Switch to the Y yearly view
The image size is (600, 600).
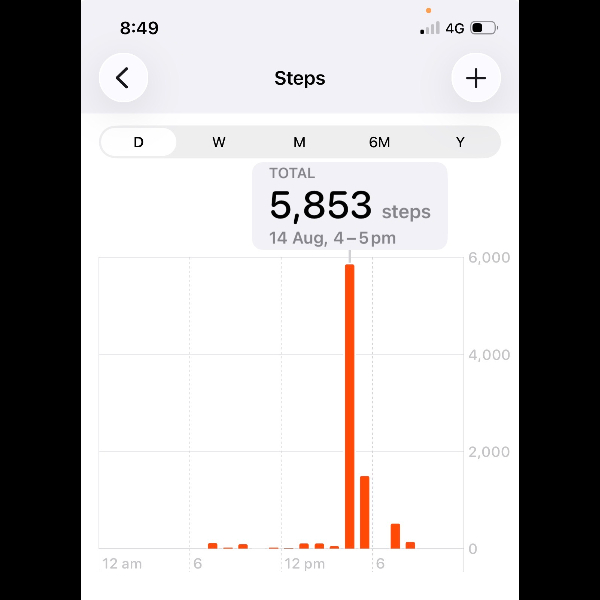tap(460, 142)
